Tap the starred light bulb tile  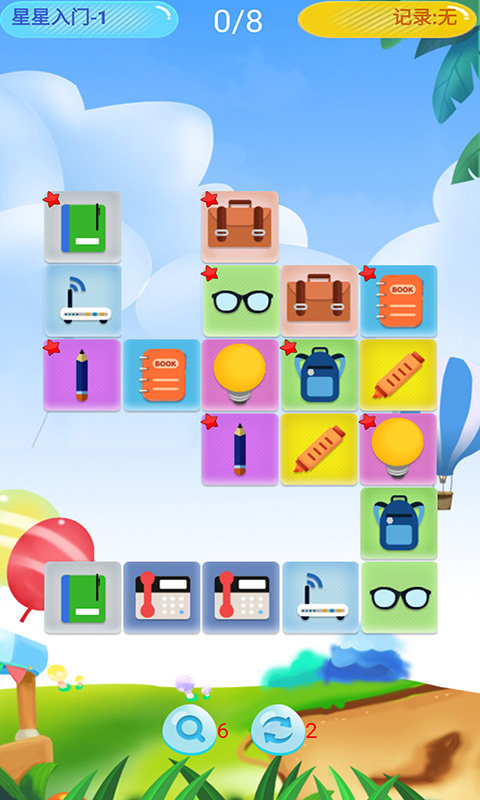coord(399,449)
